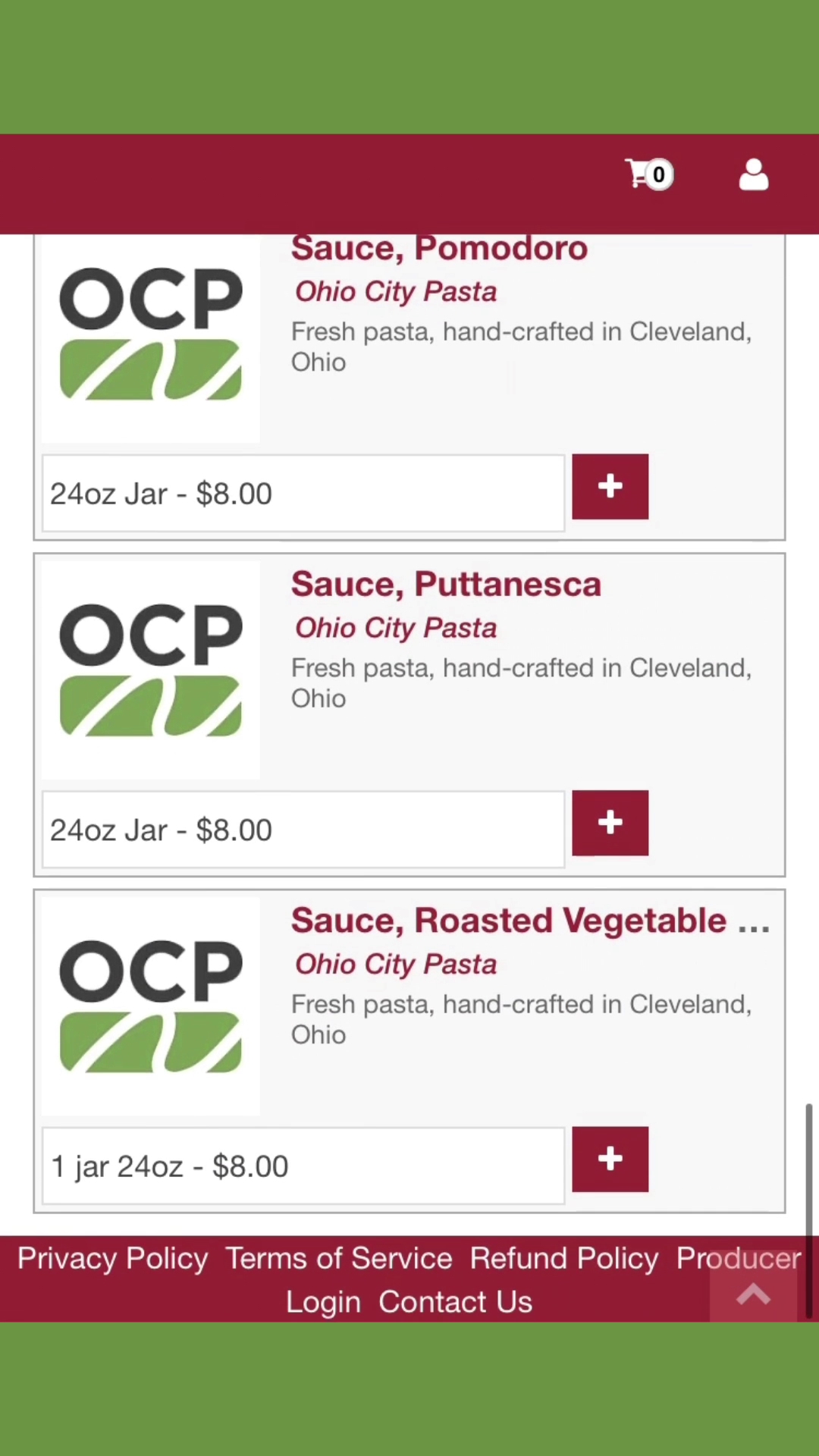
Task: View Sauce, Puttanesca product details
Action: (x=446, y=585)
